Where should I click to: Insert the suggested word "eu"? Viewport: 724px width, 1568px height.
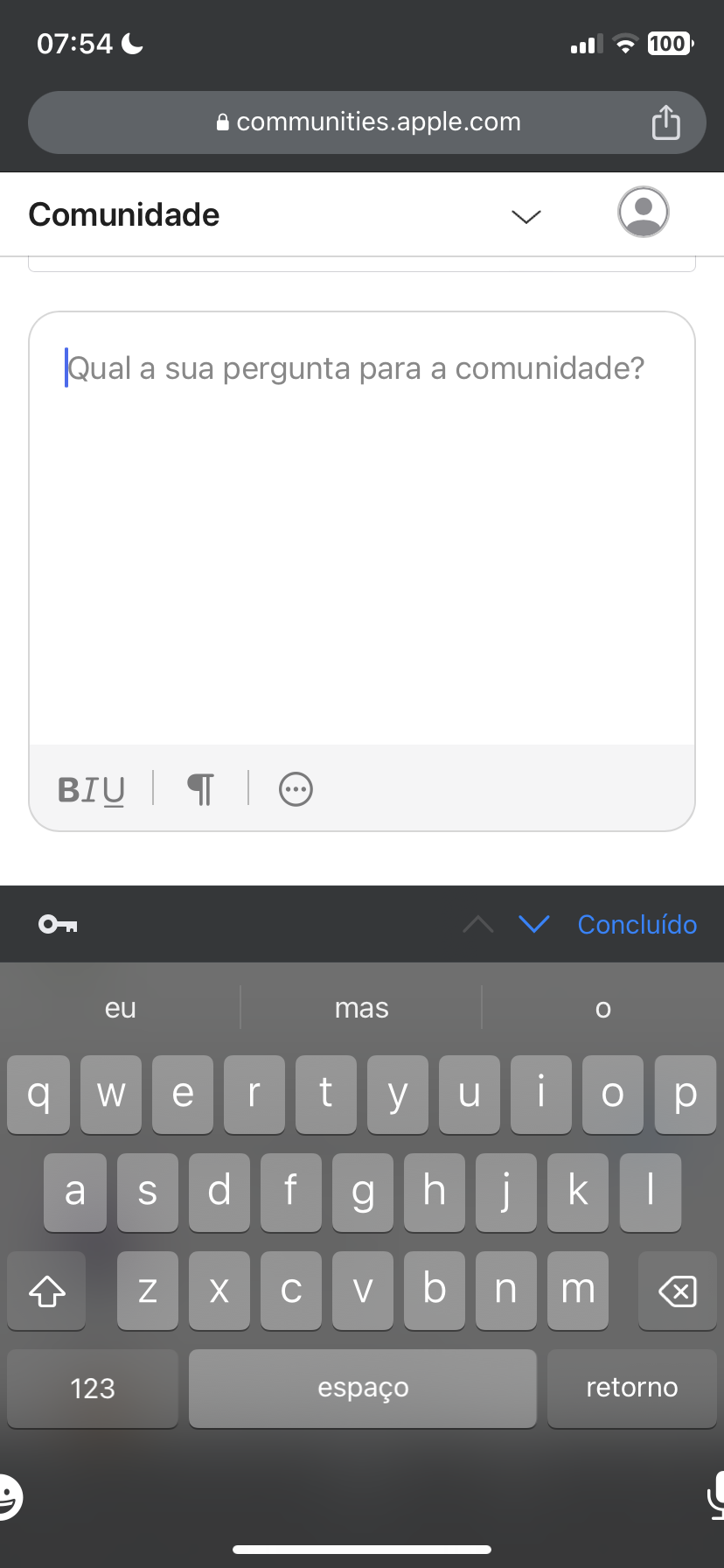point(121,1008)
